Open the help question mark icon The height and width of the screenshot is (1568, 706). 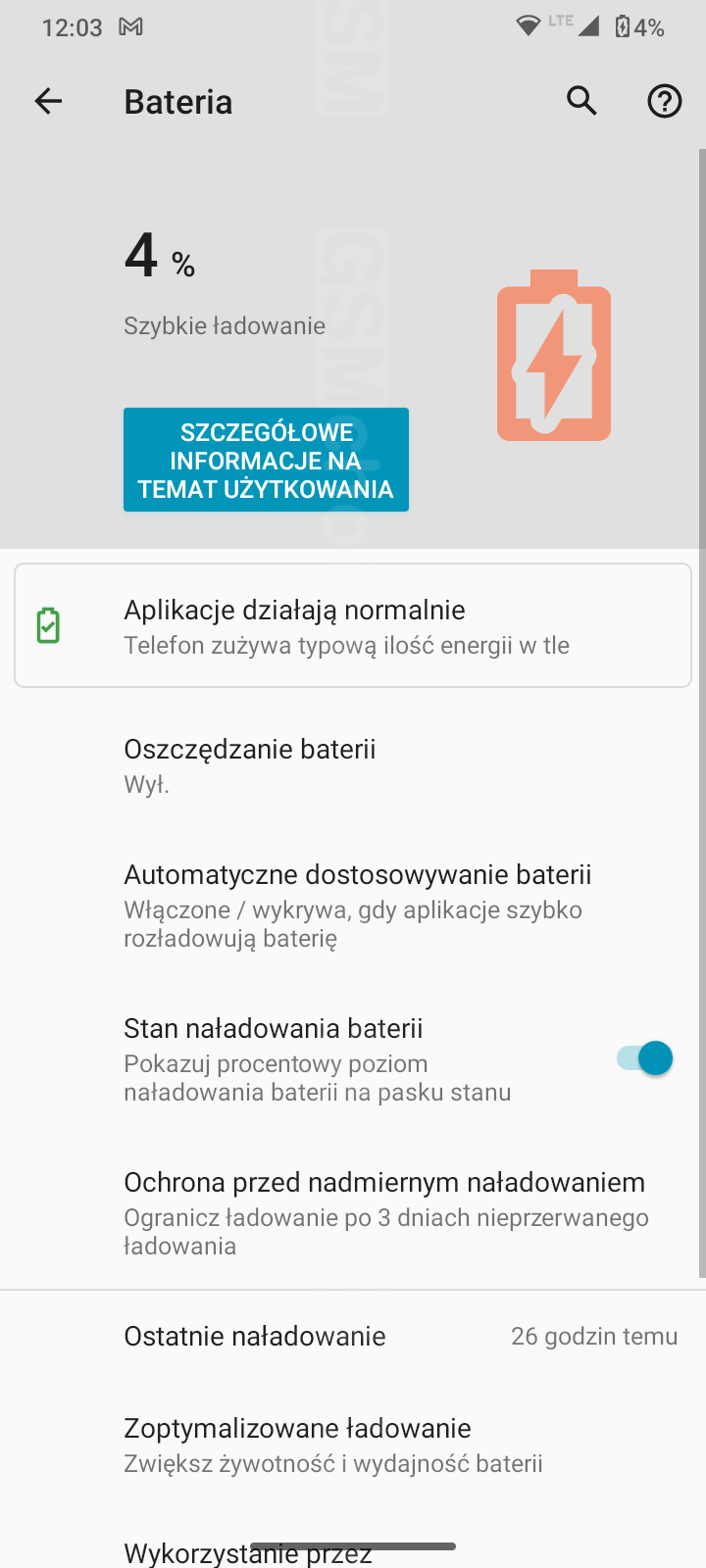tap(664, 101)
